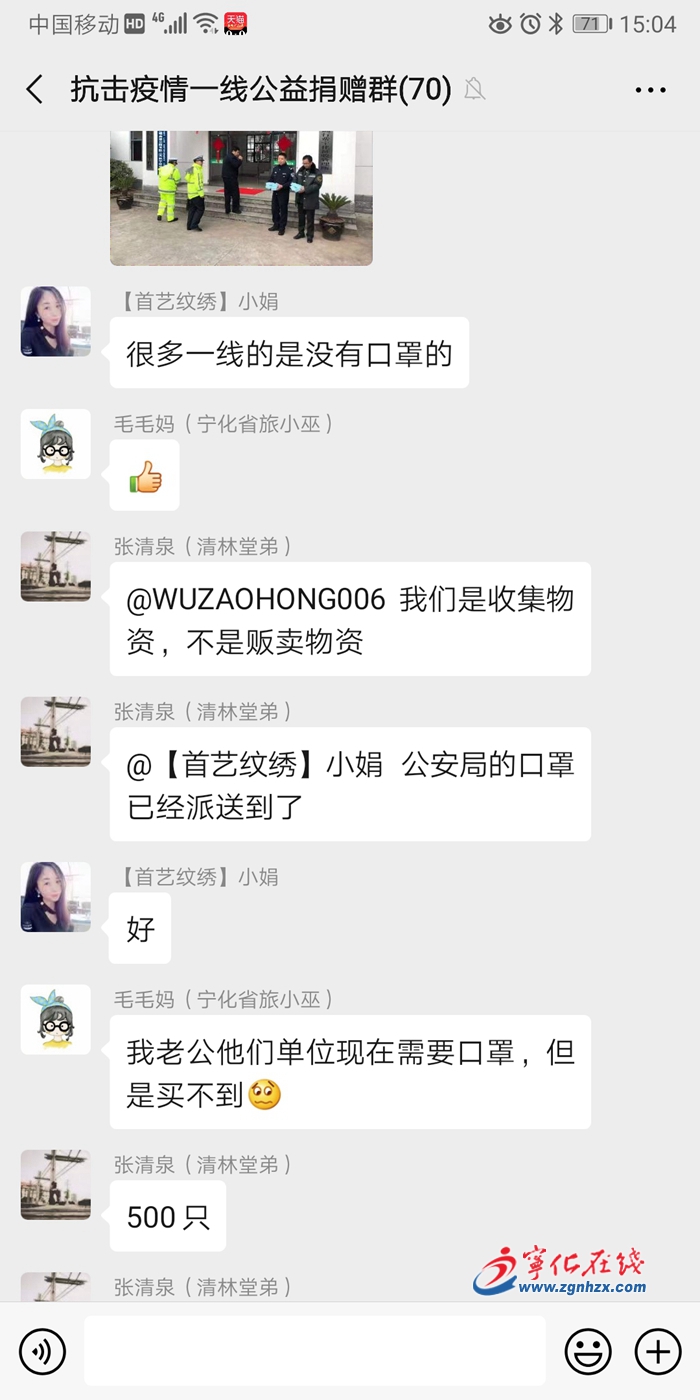The image size is (700, 1400).
Task: Go back from the group chat
Action: coord(35,90)
